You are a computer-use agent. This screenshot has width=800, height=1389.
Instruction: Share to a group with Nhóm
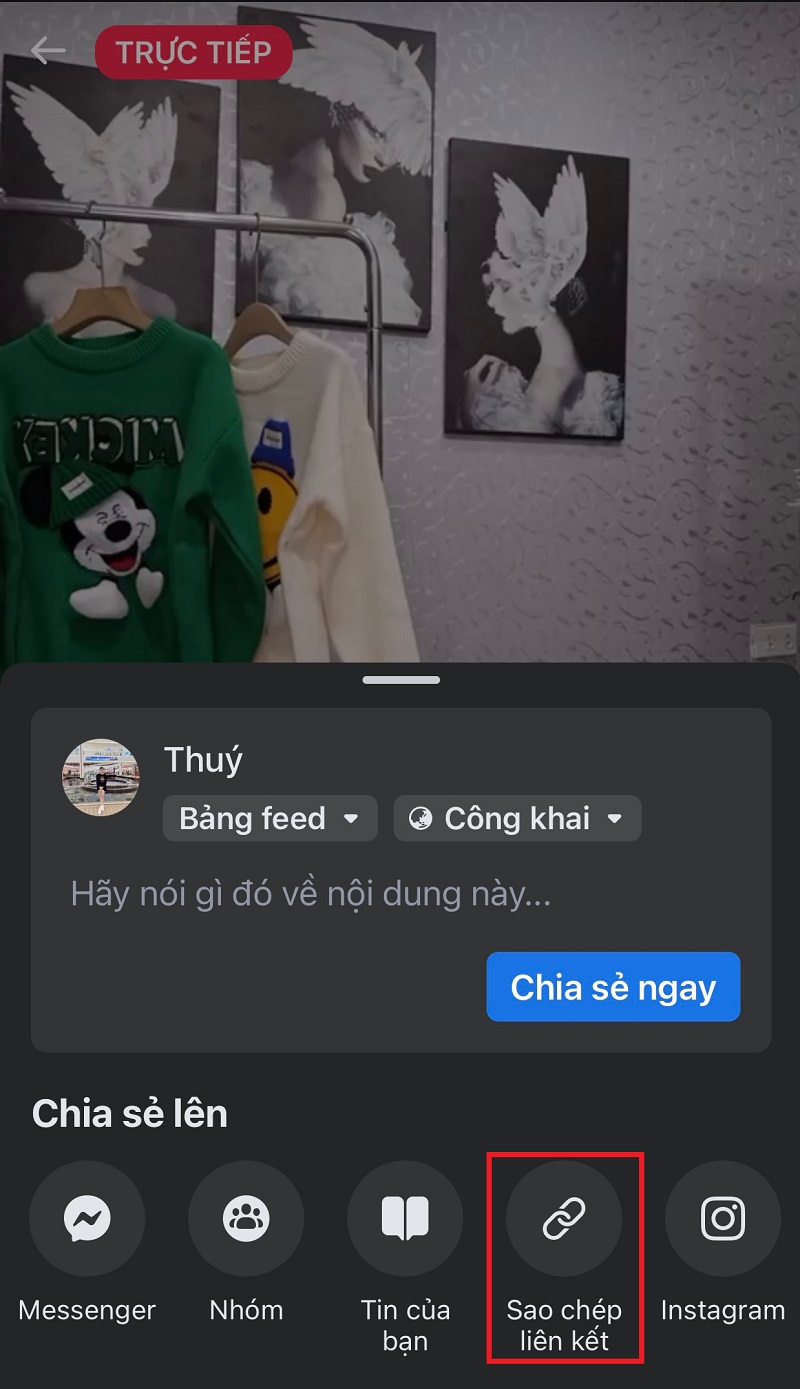click(246, 1219)
